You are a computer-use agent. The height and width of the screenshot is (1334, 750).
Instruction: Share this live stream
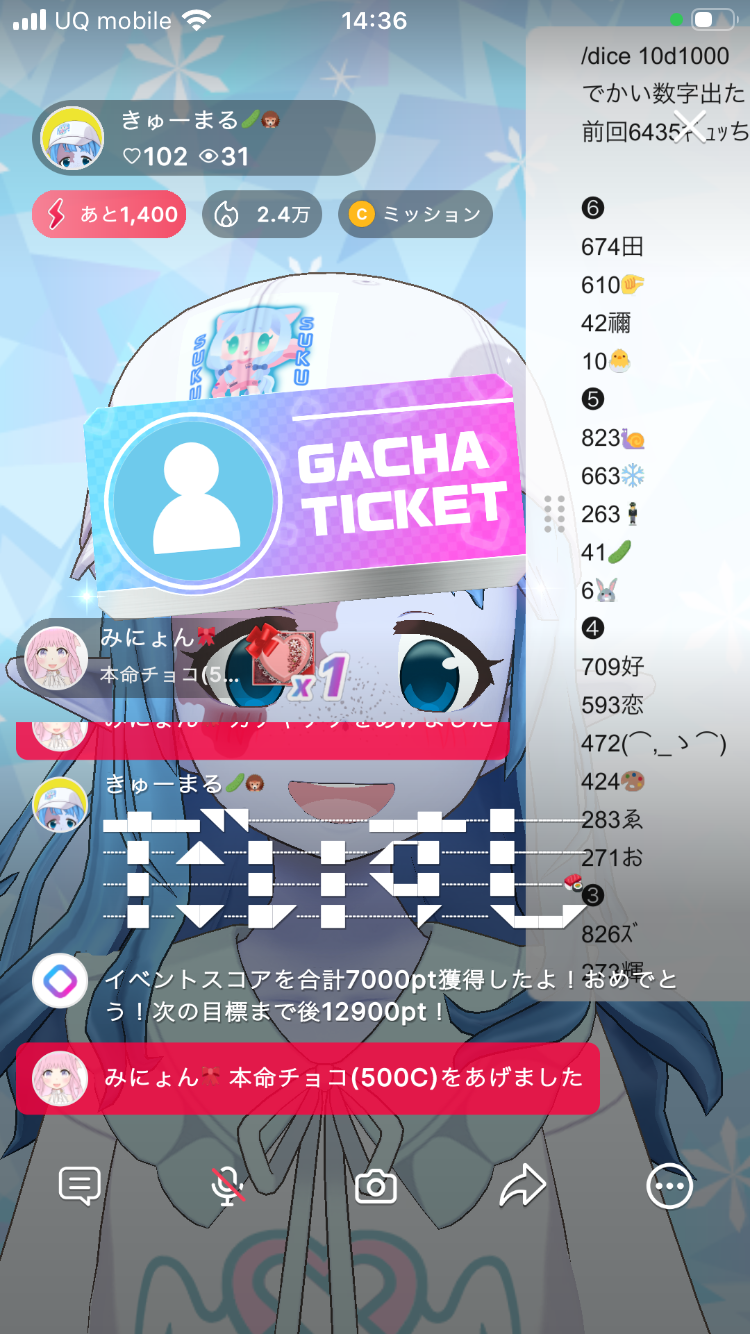coord(522,1186)
